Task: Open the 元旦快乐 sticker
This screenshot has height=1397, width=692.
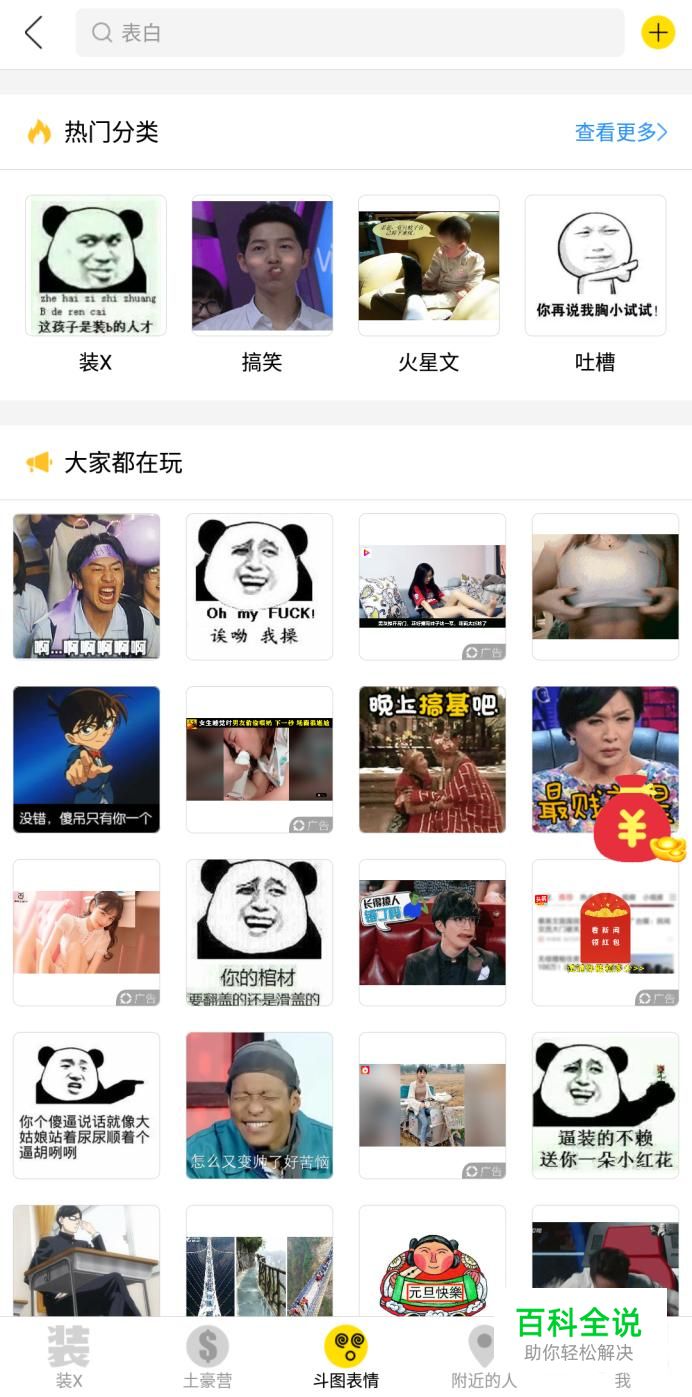Action: pyautogui.click(x=432, y=1265)
